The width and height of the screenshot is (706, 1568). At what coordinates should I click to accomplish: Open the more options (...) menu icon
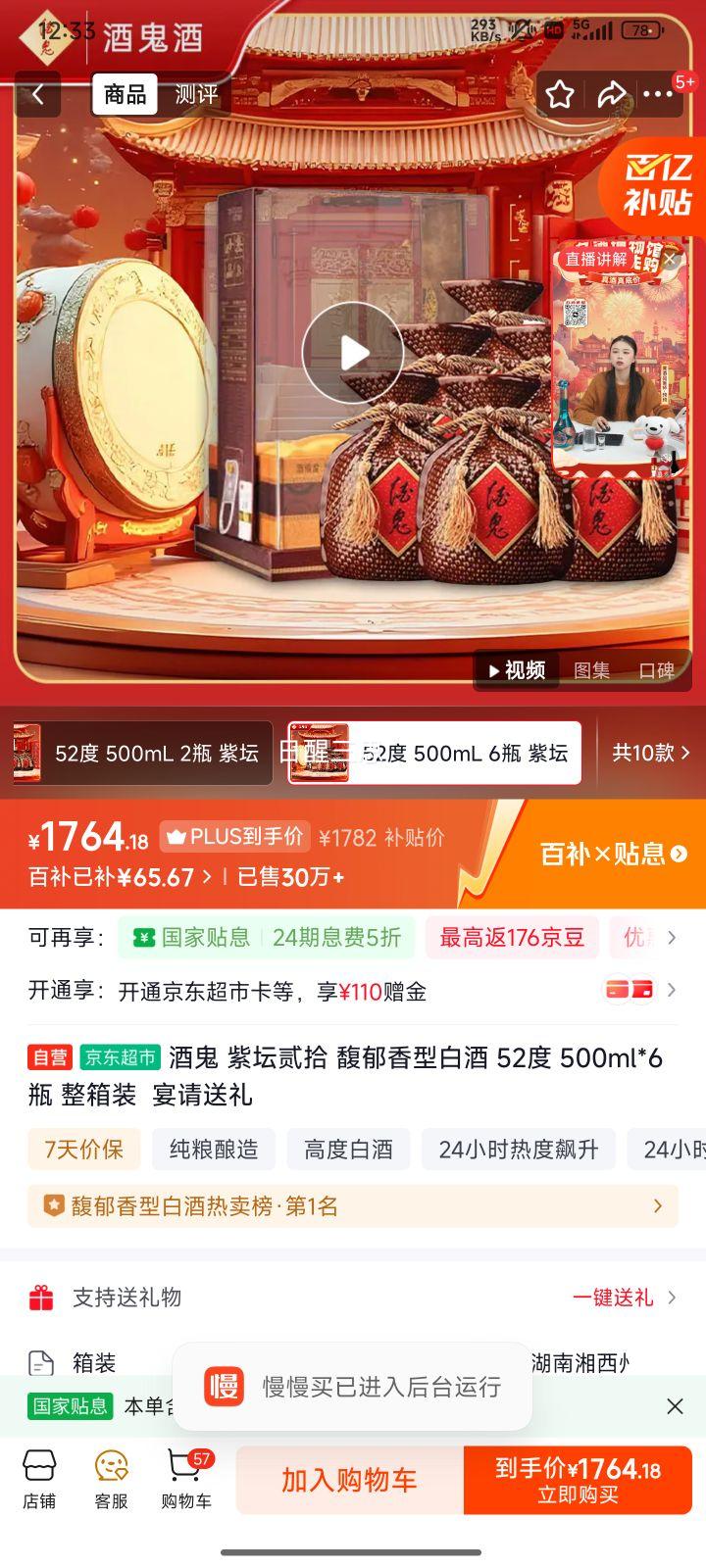659,94
